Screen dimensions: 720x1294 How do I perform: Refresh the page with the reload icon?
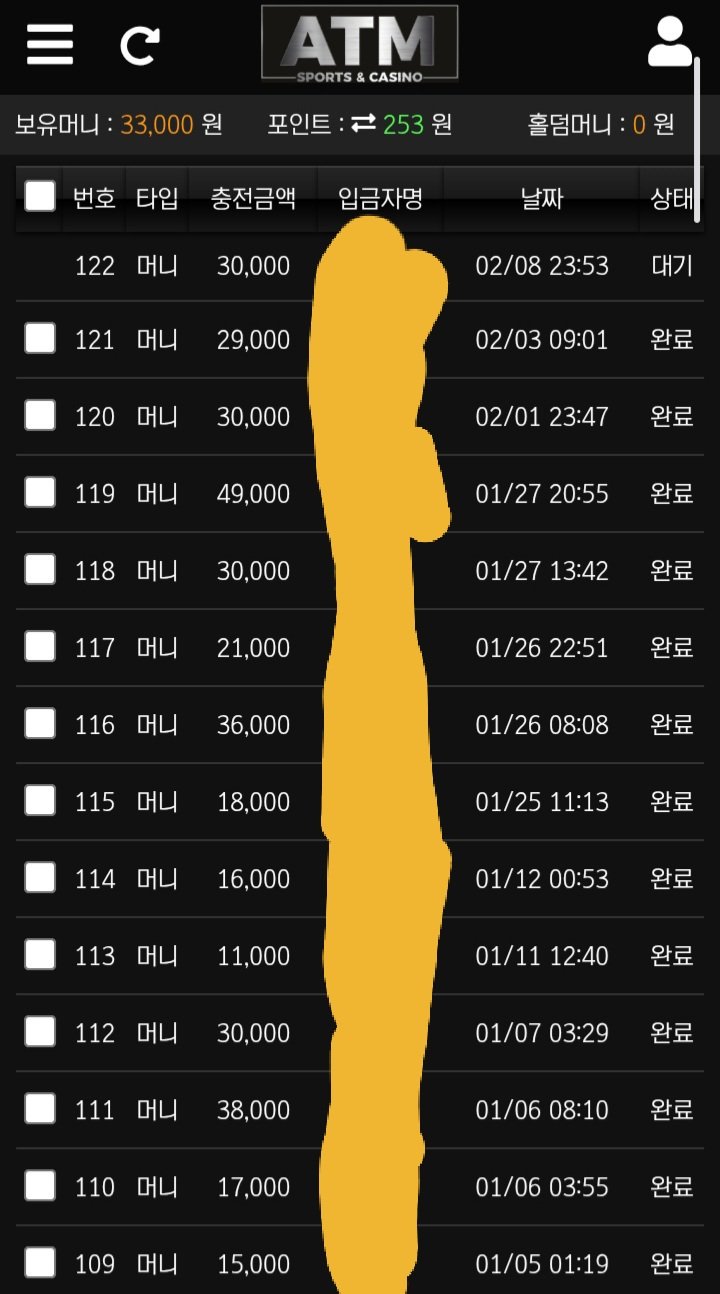[139, 45]
